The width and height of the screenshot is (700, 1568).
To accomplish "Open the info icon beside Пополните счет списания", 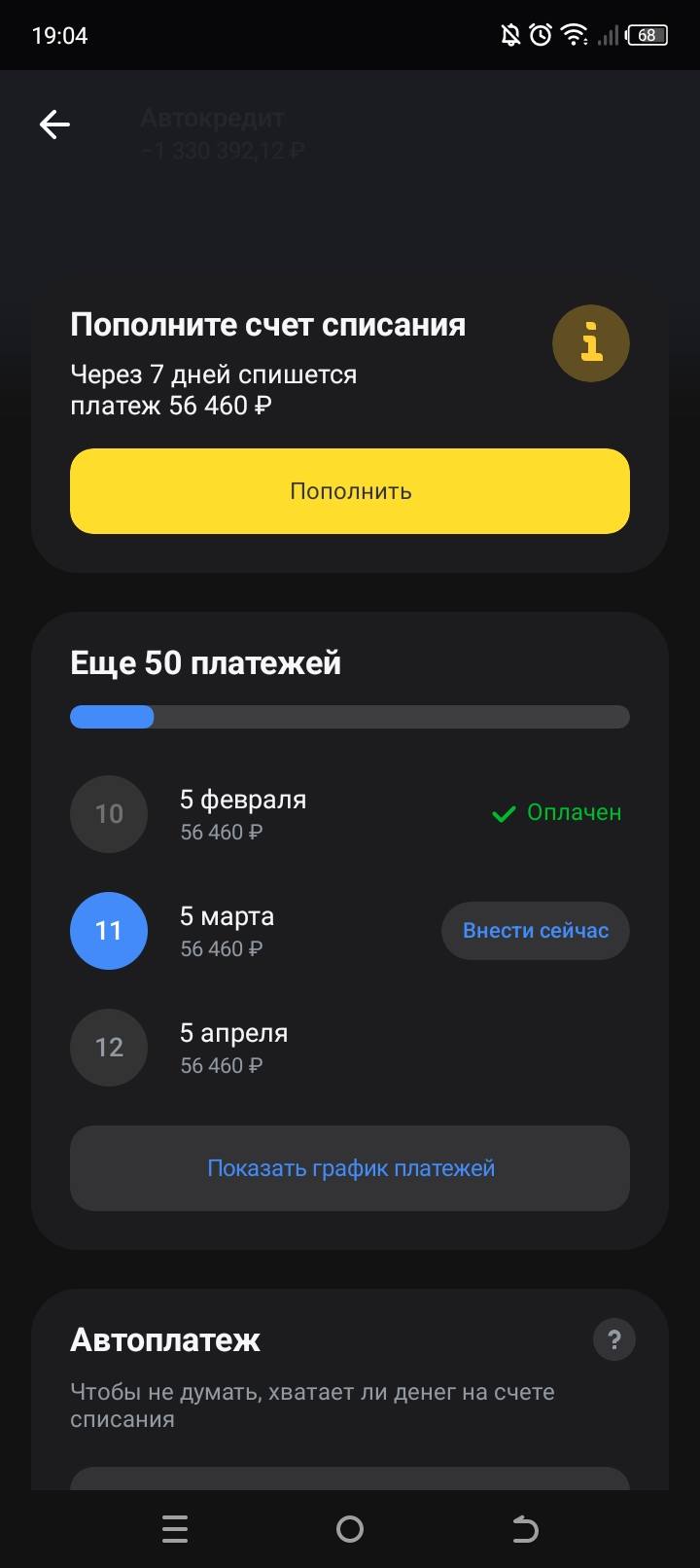I will (591, 343).
